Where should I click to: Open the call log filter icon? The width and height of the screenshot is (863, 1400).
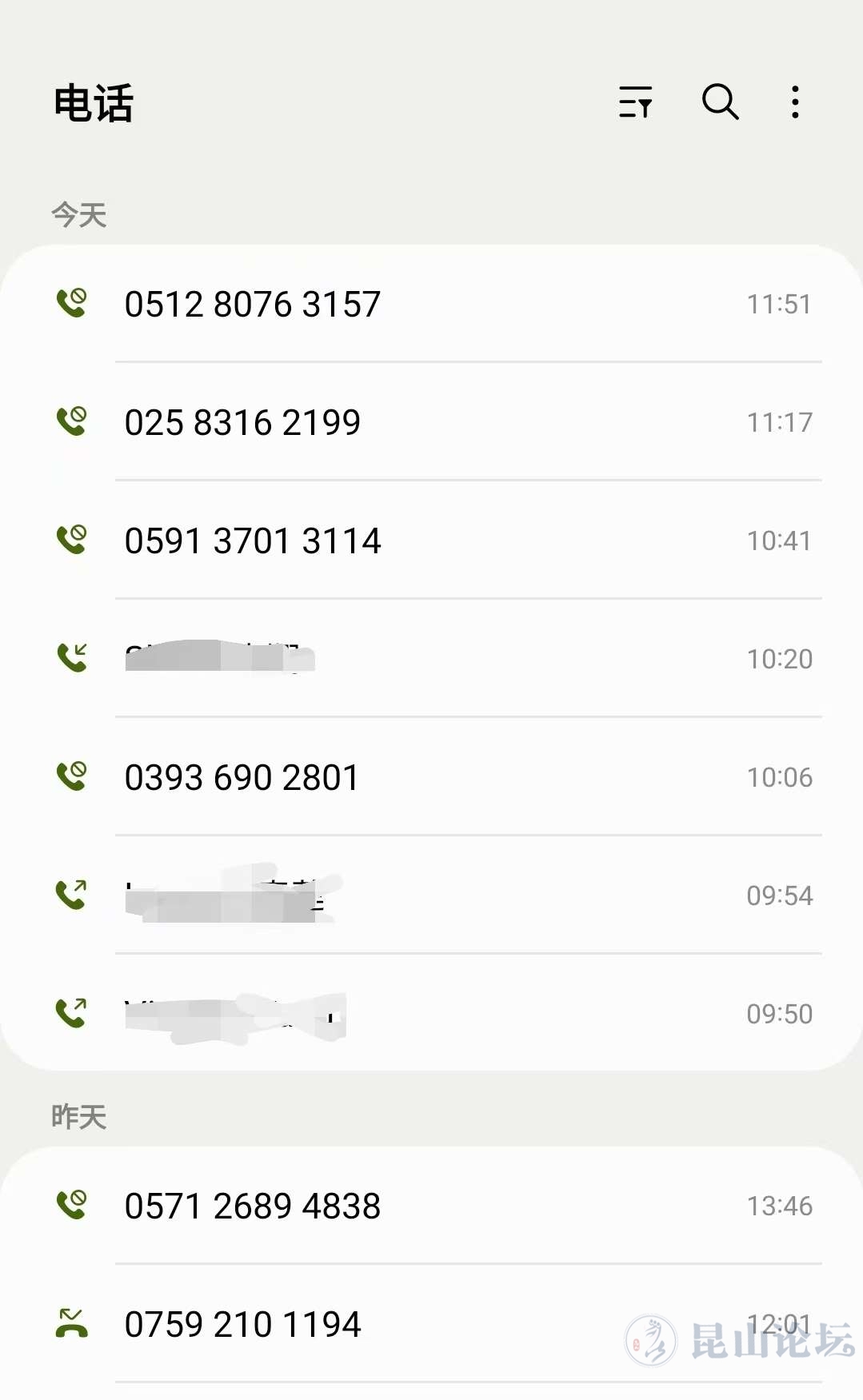[x=636, y=102]
